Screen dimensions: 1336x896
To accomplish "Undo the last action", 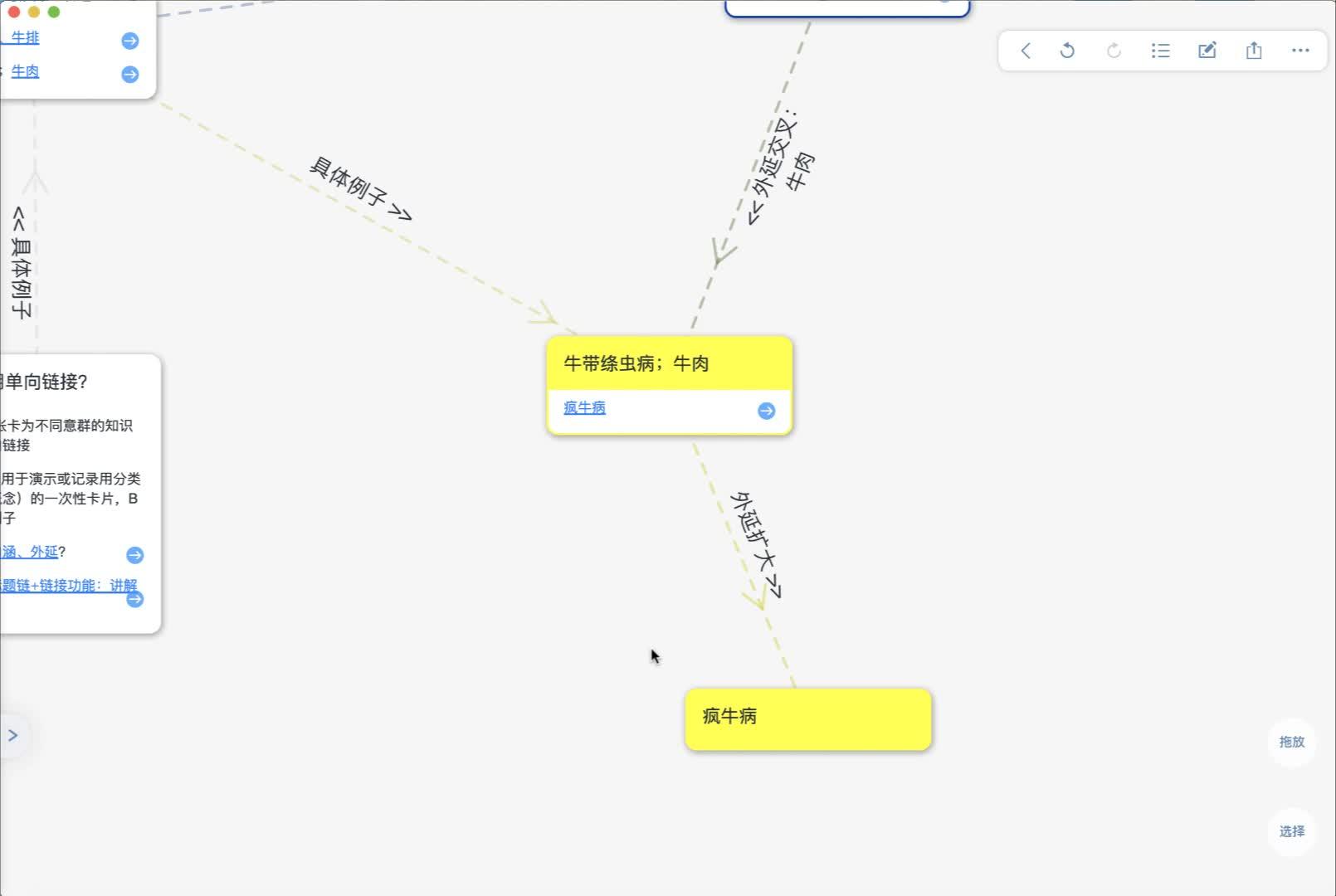I will pos(1068,51).
